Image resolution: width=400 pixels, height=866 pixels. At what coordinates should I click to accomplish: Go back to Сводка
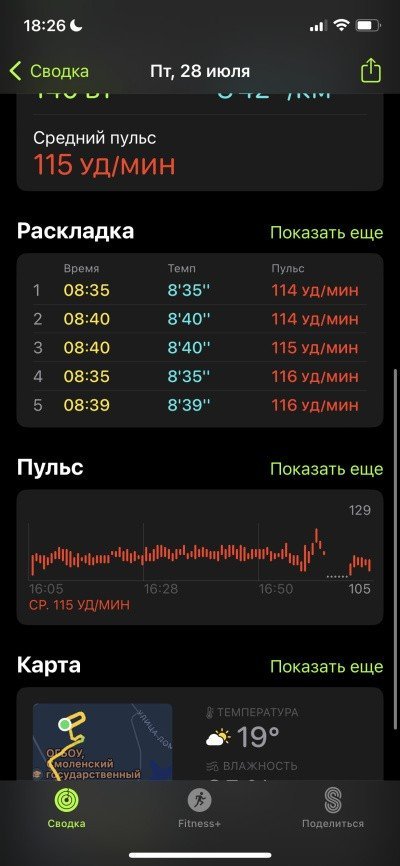49,71
